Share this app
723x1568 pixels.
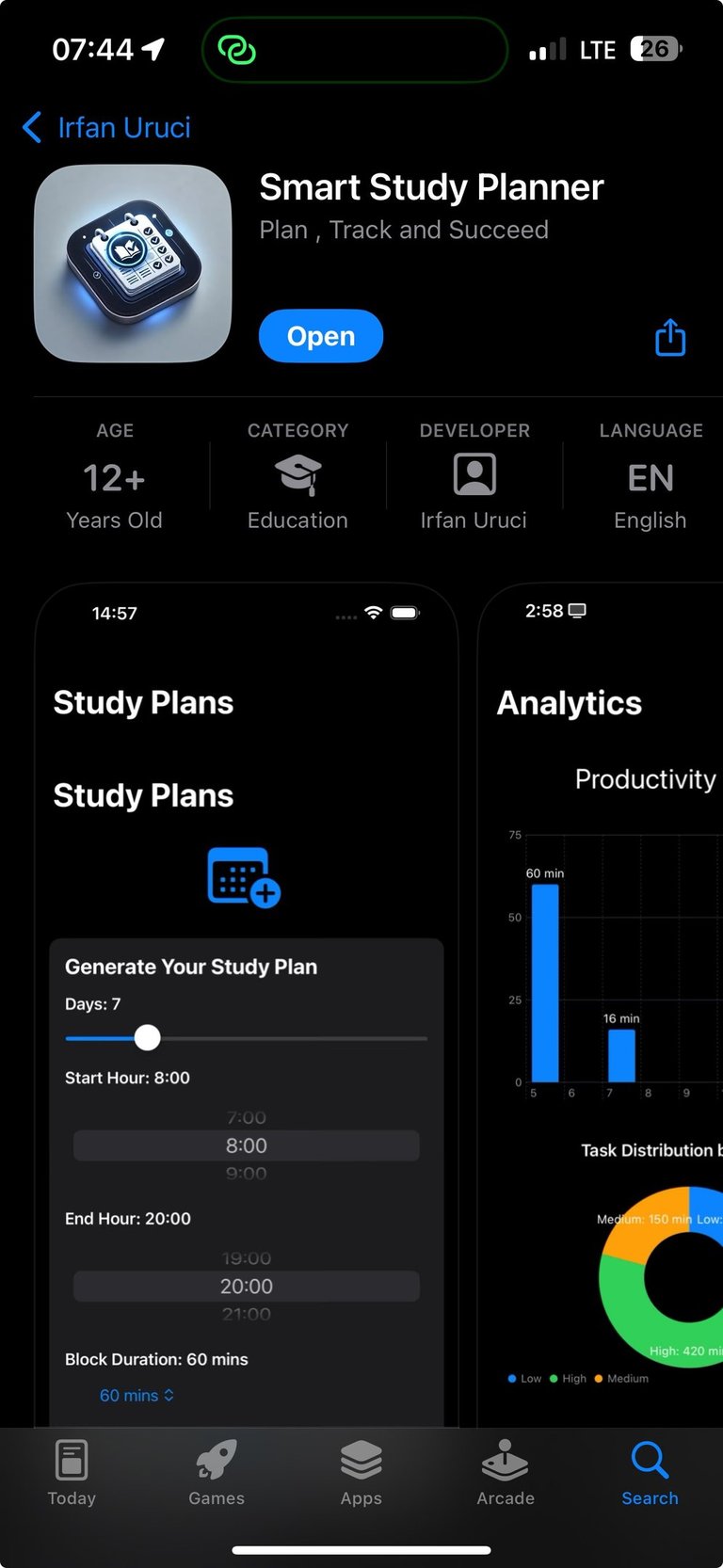[670, 337]
